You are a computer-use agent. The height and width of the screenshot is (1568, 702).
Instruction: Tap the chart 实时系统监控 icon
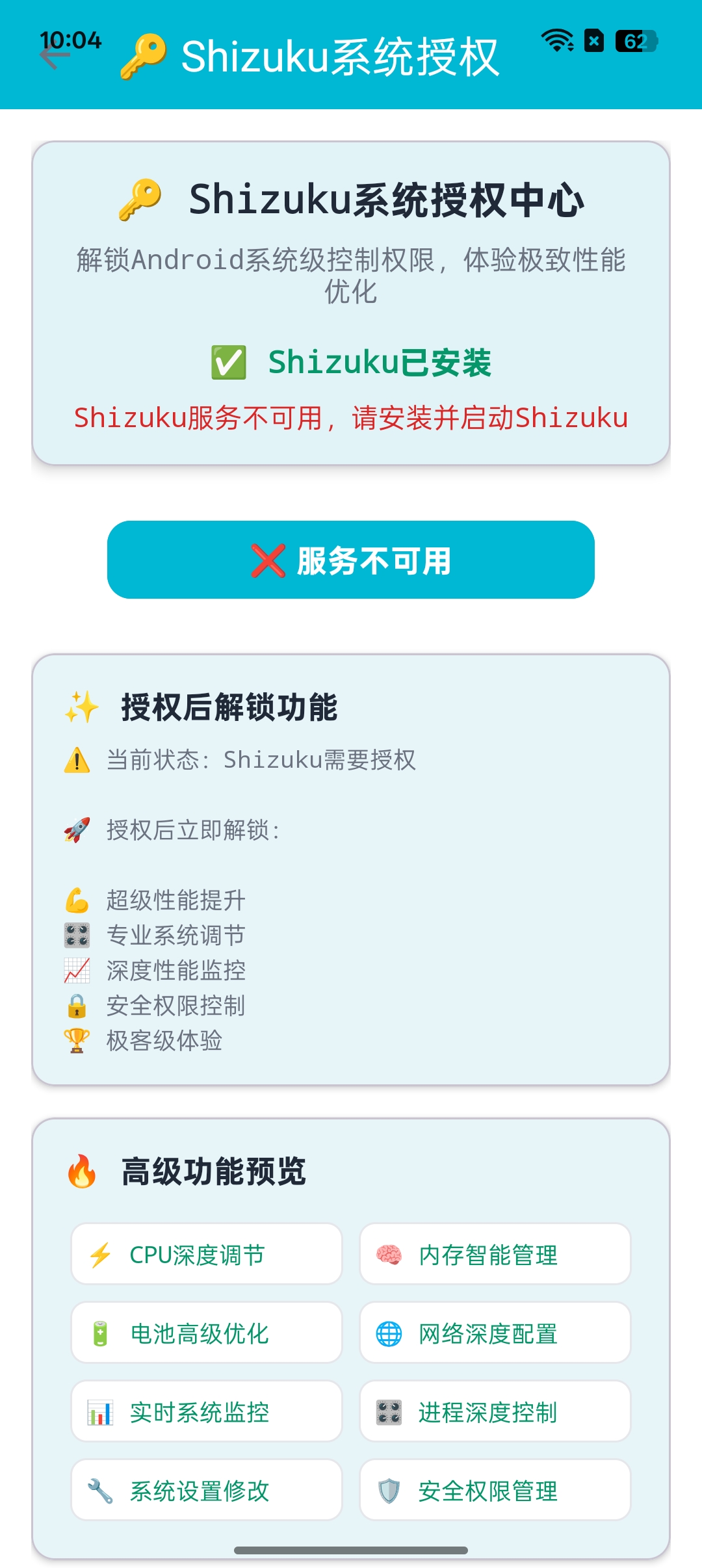(x=101, y=1413)
